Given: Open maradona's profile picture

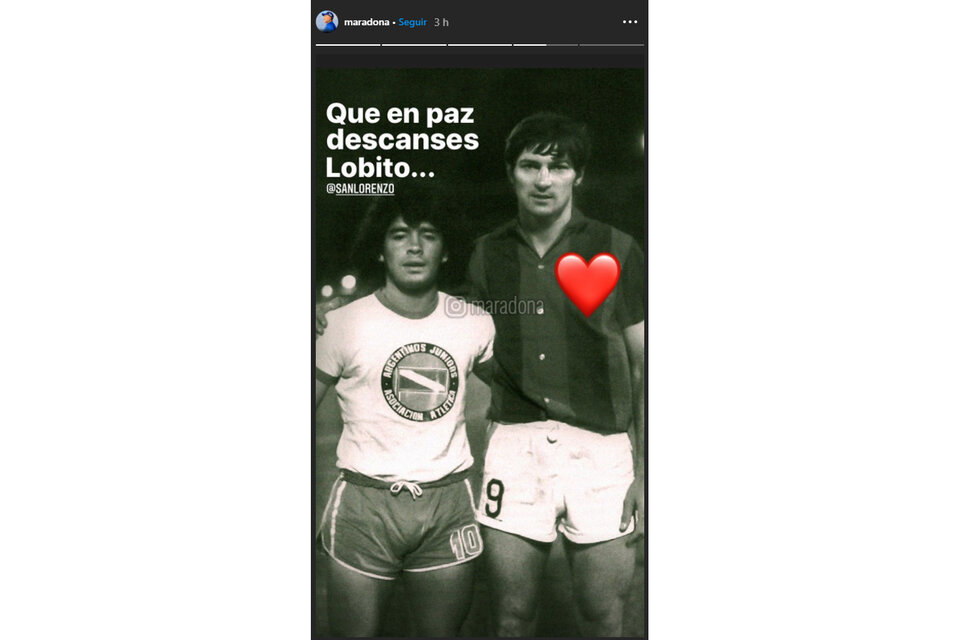Looking at the screenshot, I should pyautogui.click(x=327, y=21).
